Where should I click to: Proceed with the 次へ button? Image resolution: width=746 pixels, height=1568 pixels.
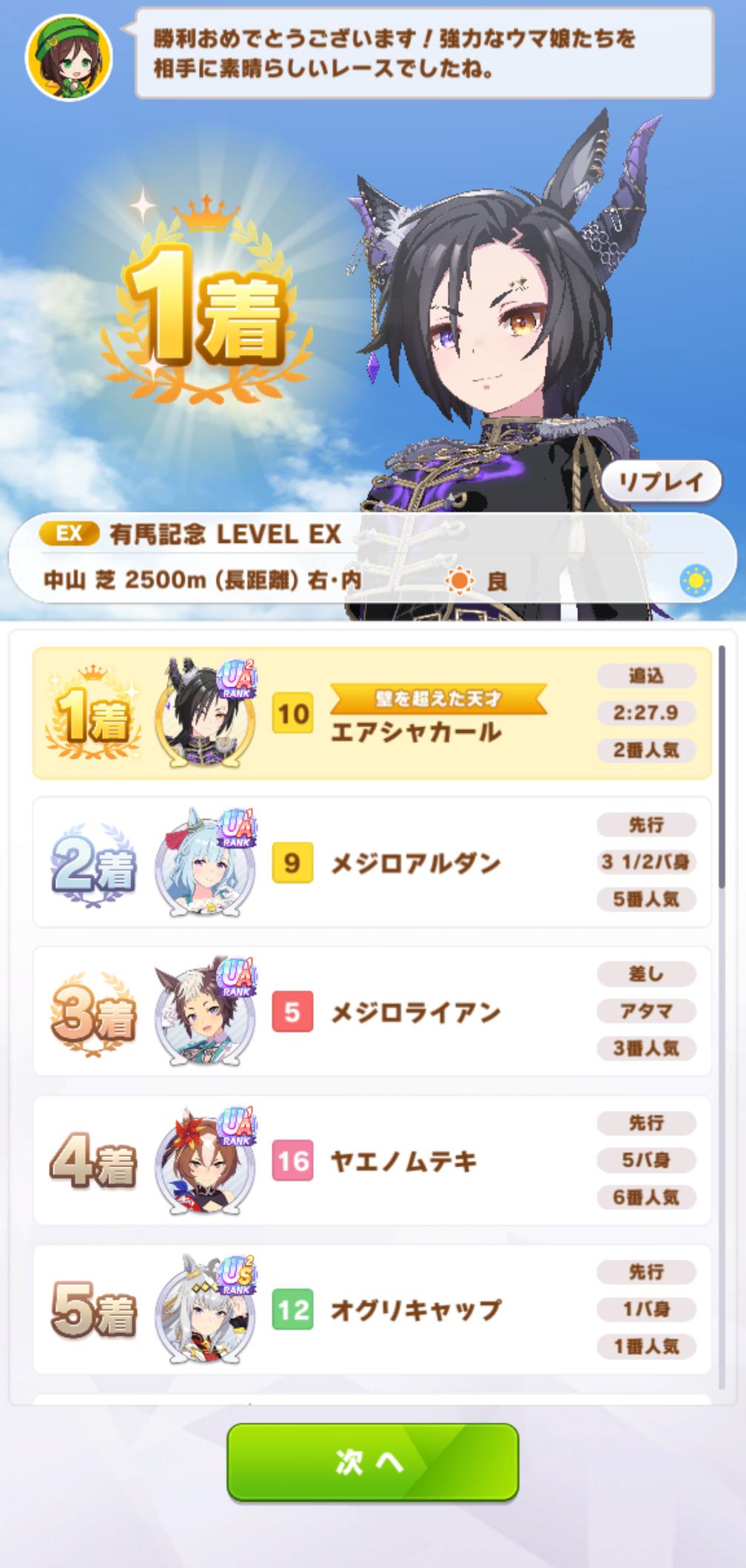click(372, 1461)
